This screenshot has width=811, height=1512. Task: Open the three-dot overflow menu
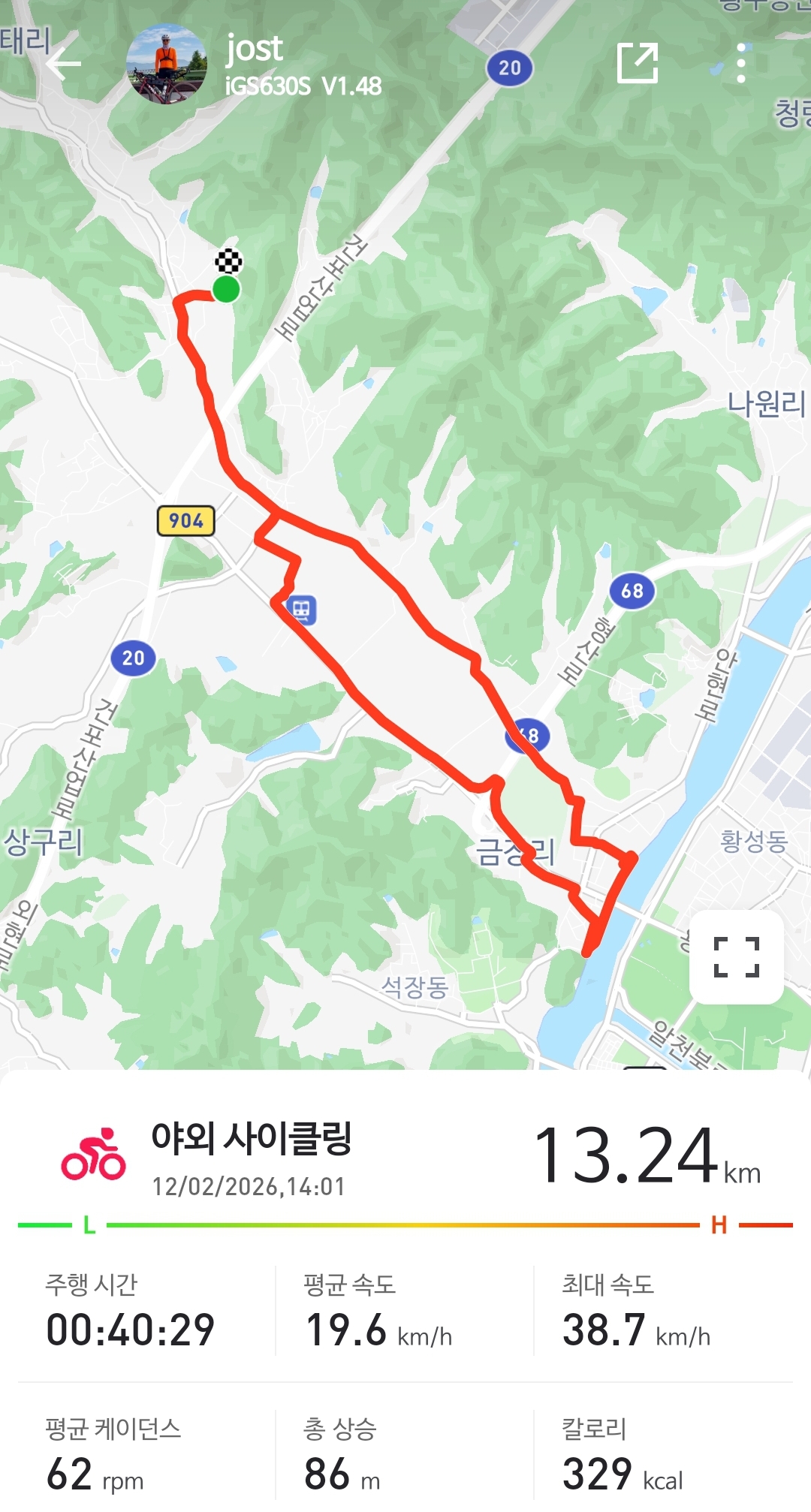[740, 63]
